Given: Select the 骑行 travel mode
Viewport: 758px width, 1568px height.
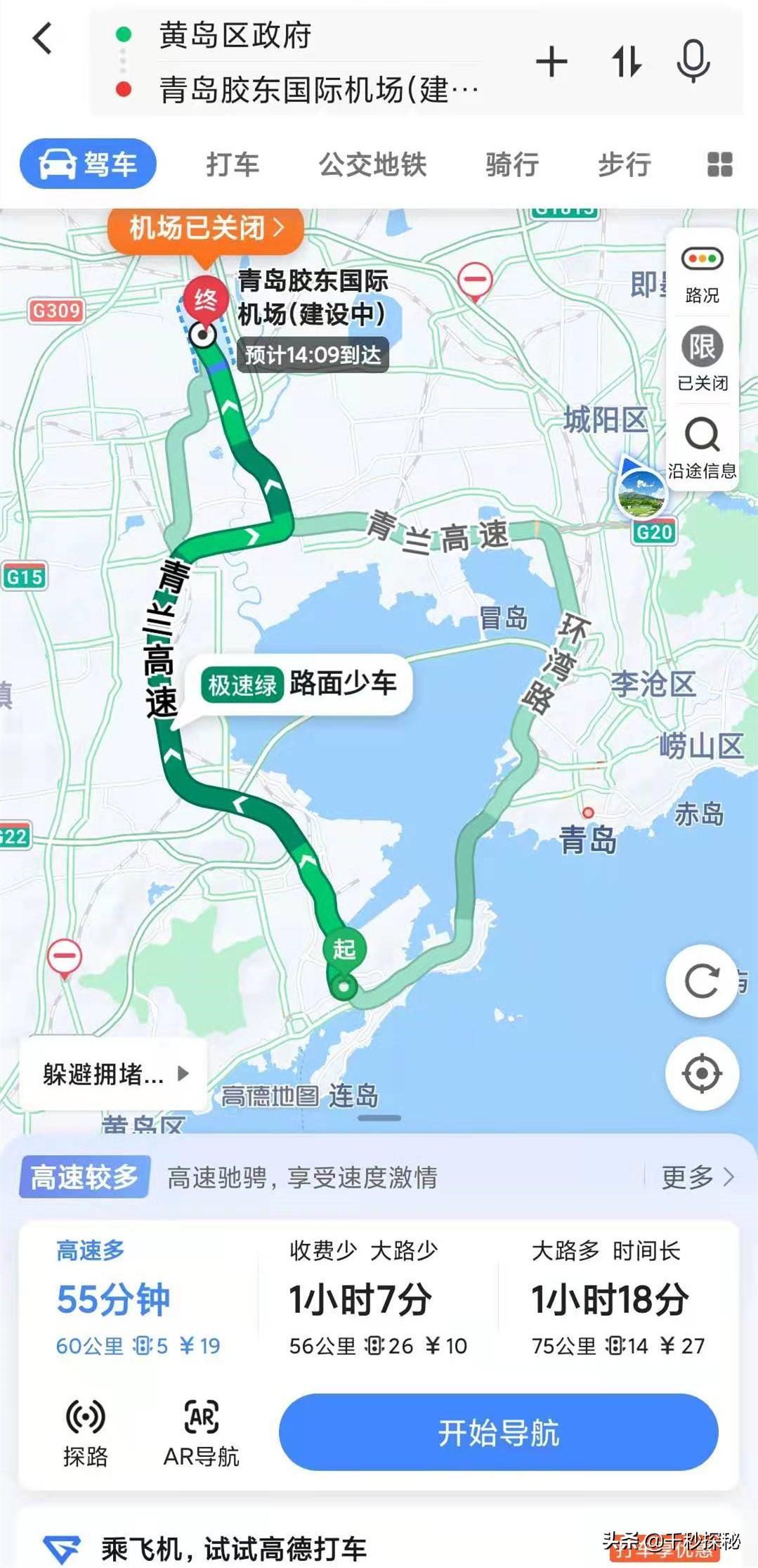Looking at the screenshot, I should point(512,164).
